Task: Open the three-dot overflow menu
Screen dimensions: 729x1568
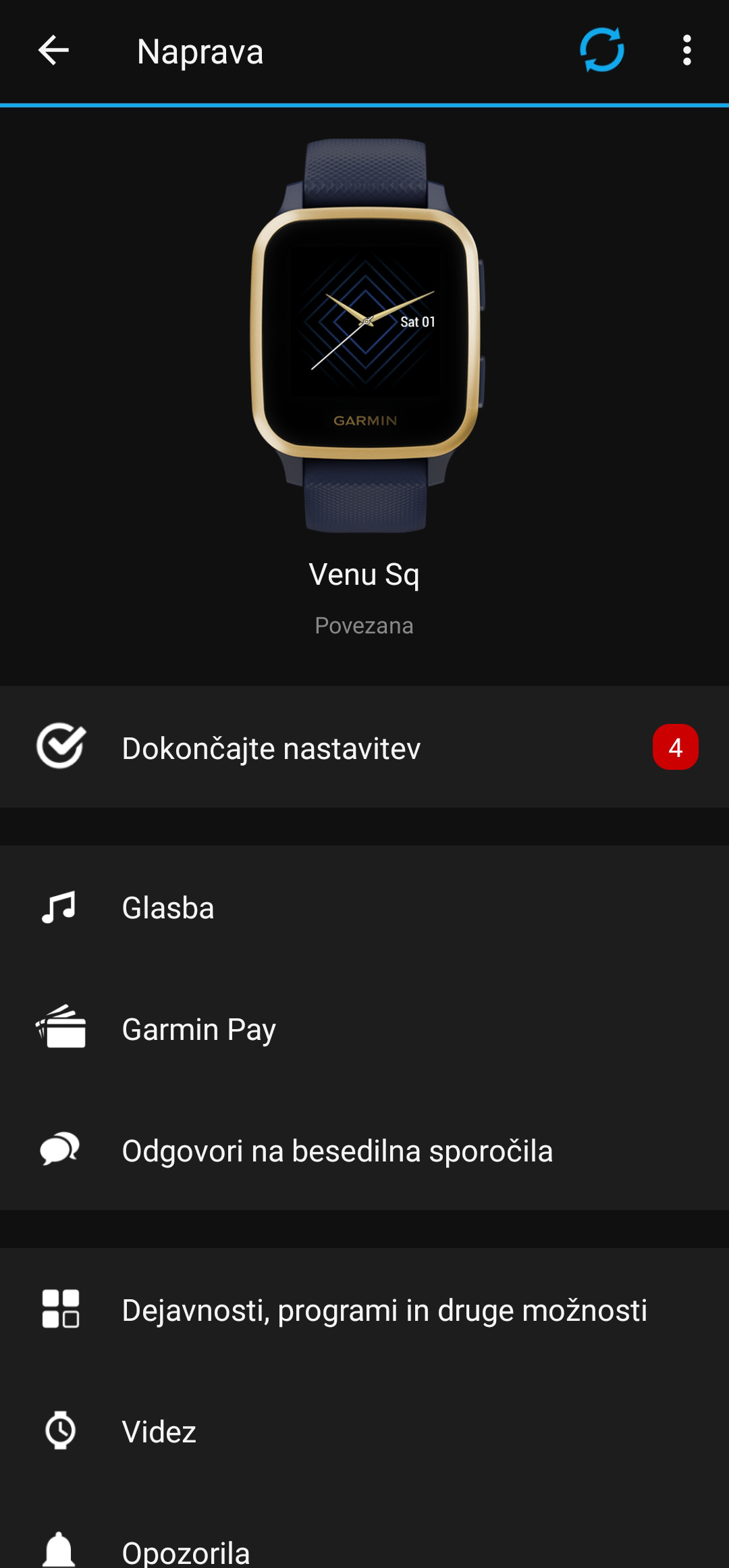Action: [x=686, y=51]
